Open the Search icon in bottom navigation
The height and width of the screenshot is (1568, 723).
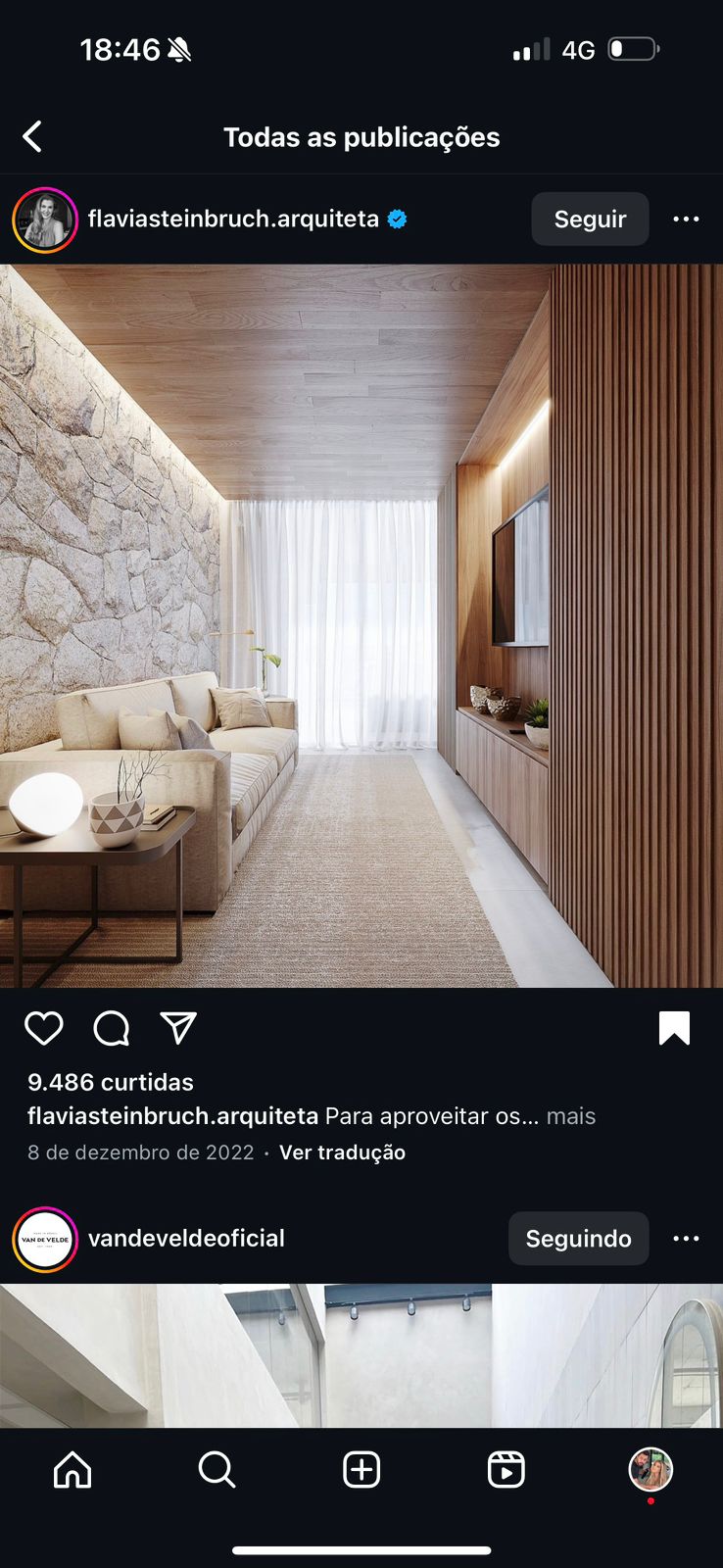(217, 1469)
